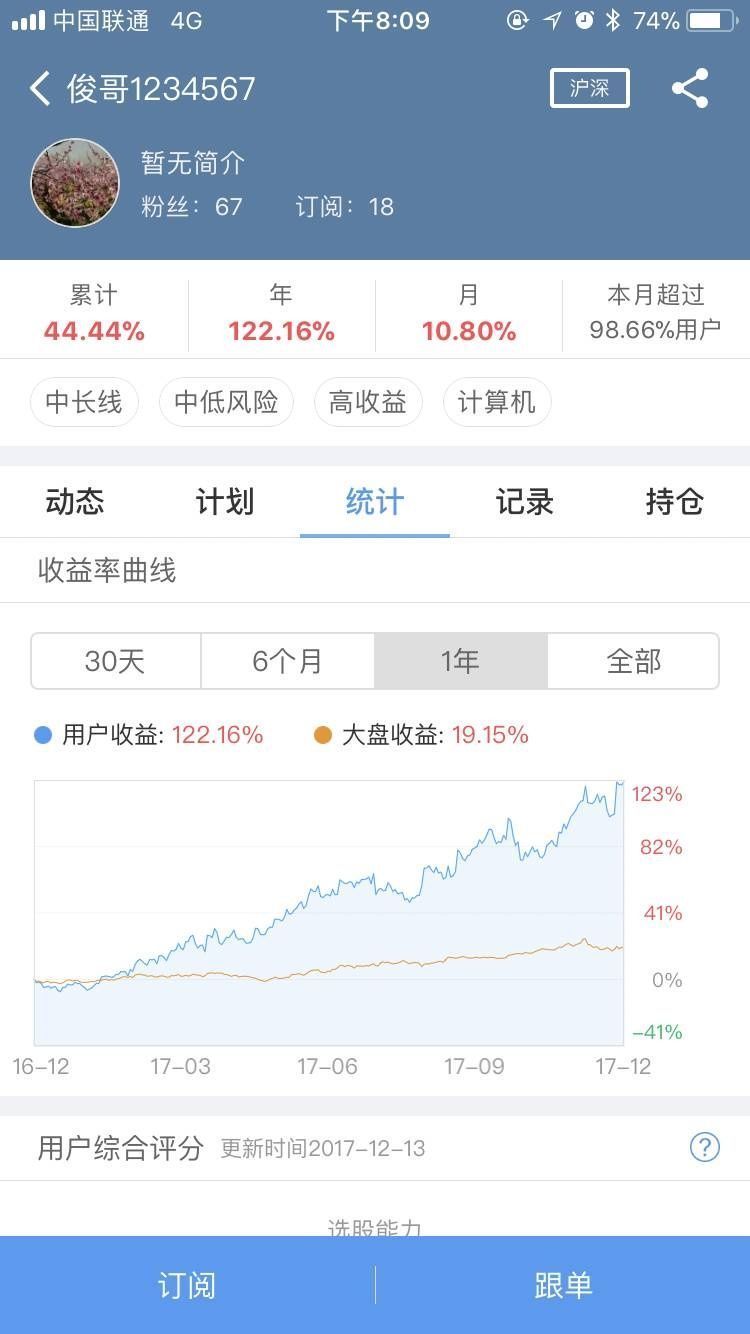Image resolution: width=750 pixels, height=1334 pixels.
Task: Switch chart range to 6个月
Action: pos(288,660)
